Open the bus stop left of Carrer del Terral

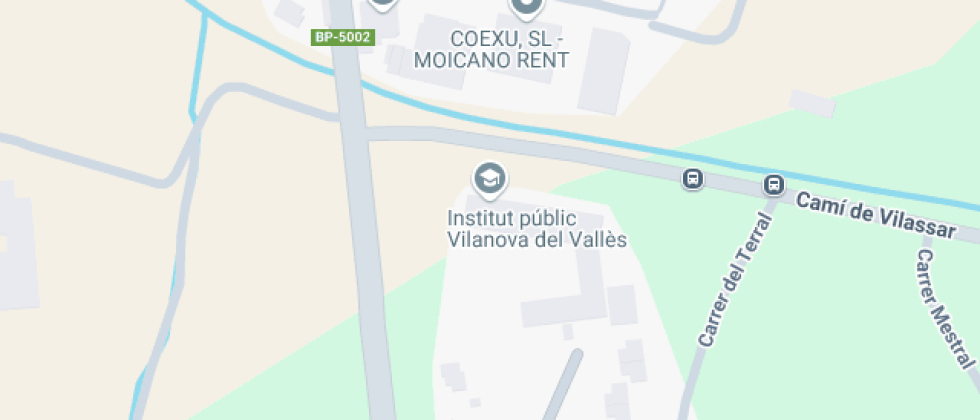pyautogui.click(x=692, y=179)
